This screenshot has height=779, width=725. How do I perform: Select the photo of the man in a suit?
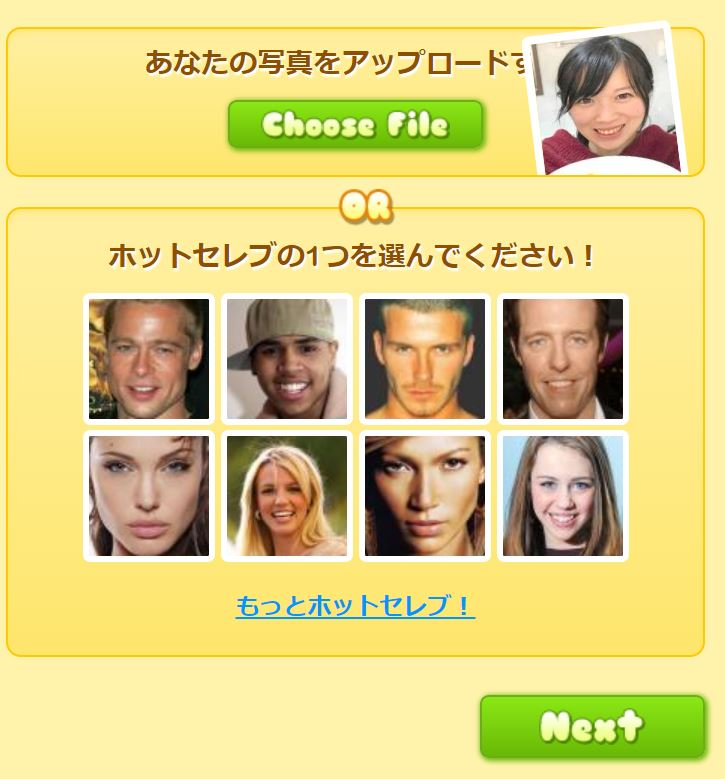pos(563,359)
